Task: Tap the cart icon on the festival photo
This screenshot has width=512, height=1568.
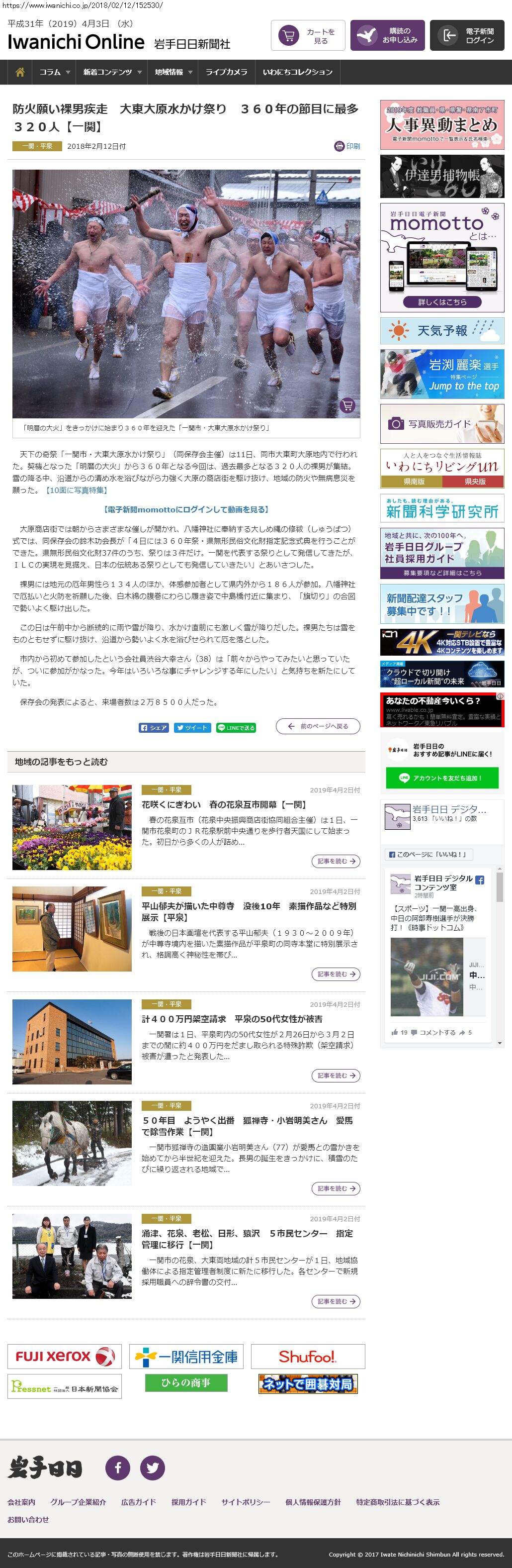Action: click(x=347, y=405)
